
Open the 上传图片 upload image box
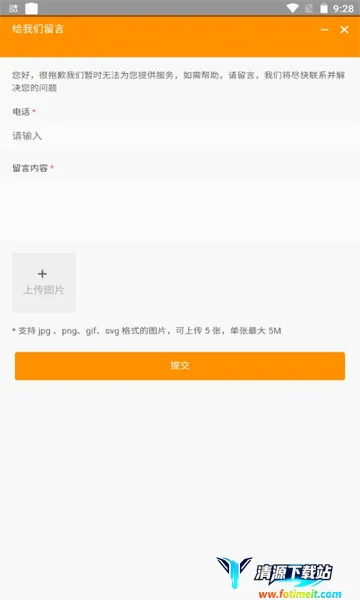pyautogui.click(x=44, y=283)
